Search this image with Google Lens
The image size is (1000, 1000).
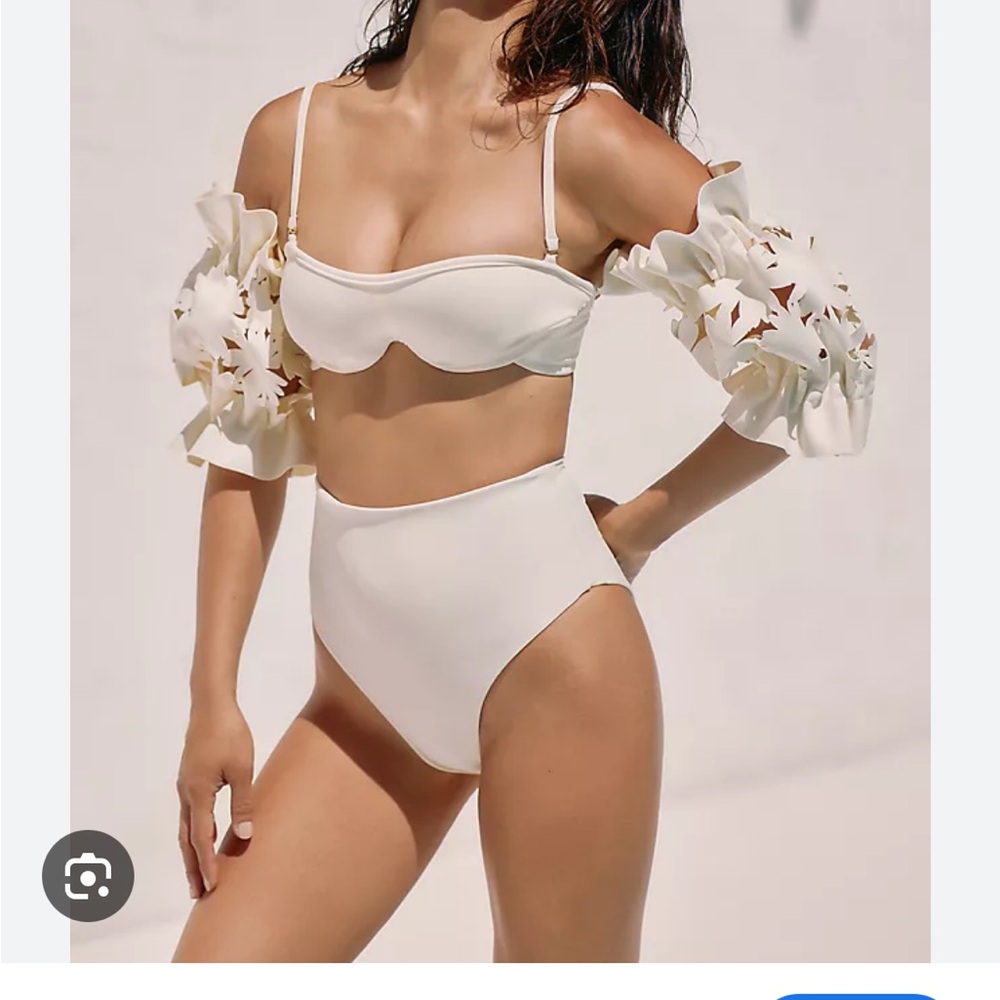(88, 876)
